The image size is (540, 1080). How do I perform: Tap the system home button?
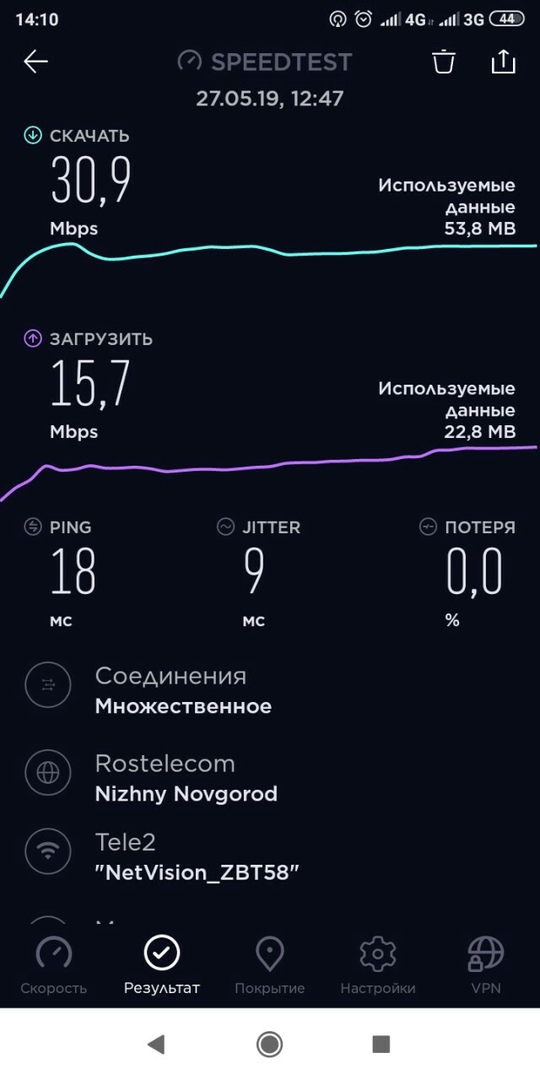[x=269, y=1044]
